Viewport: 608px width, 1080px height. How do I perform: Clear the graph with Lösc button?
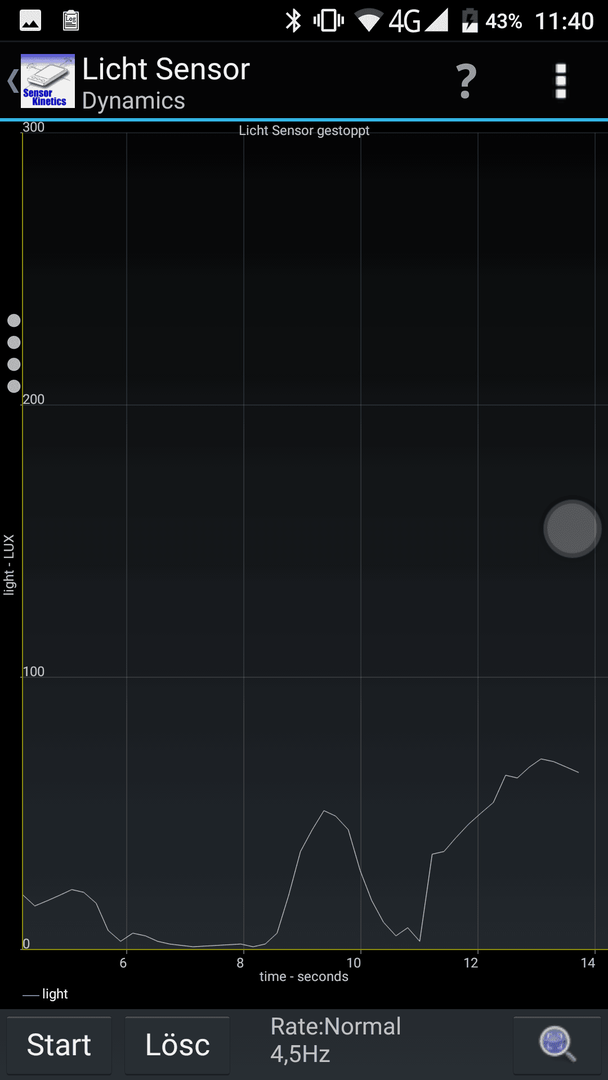[177, 1045]
